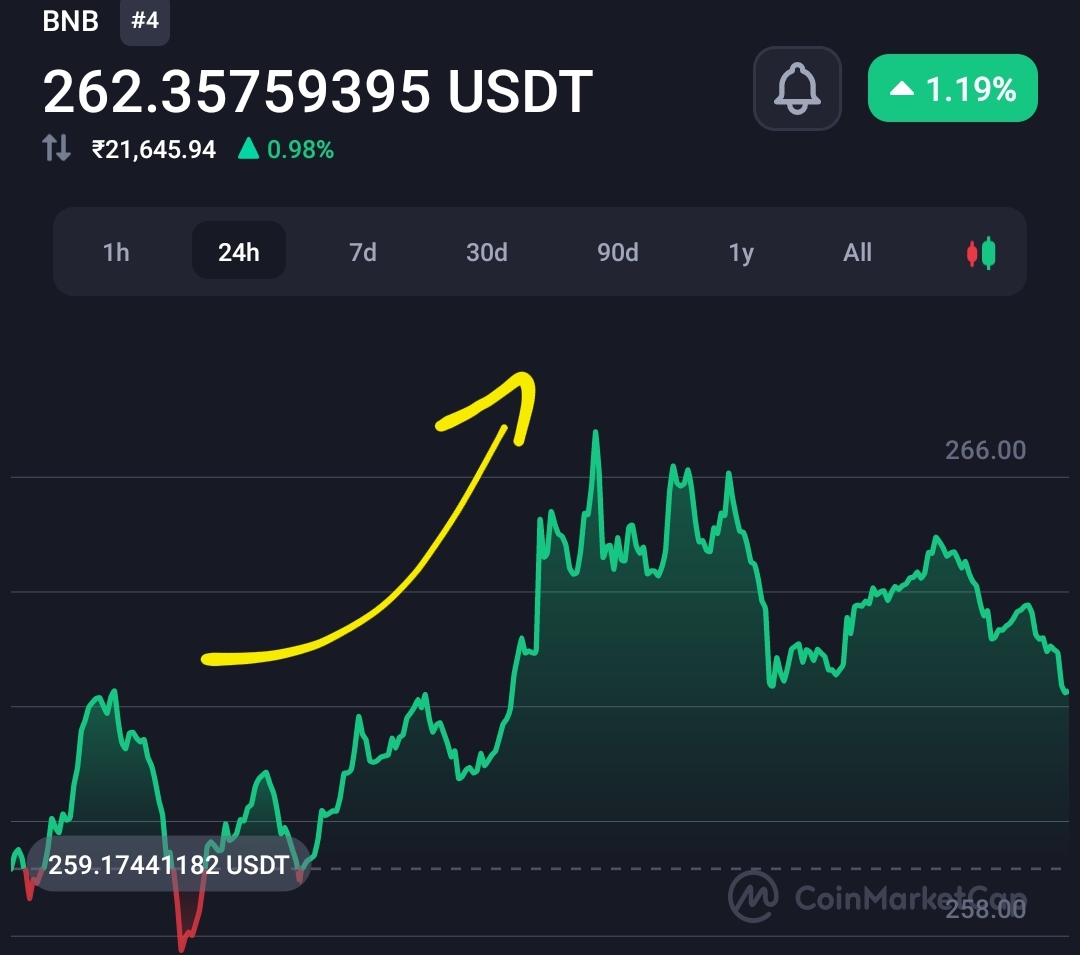Open the price alert bell

click(x=796, y=89)
